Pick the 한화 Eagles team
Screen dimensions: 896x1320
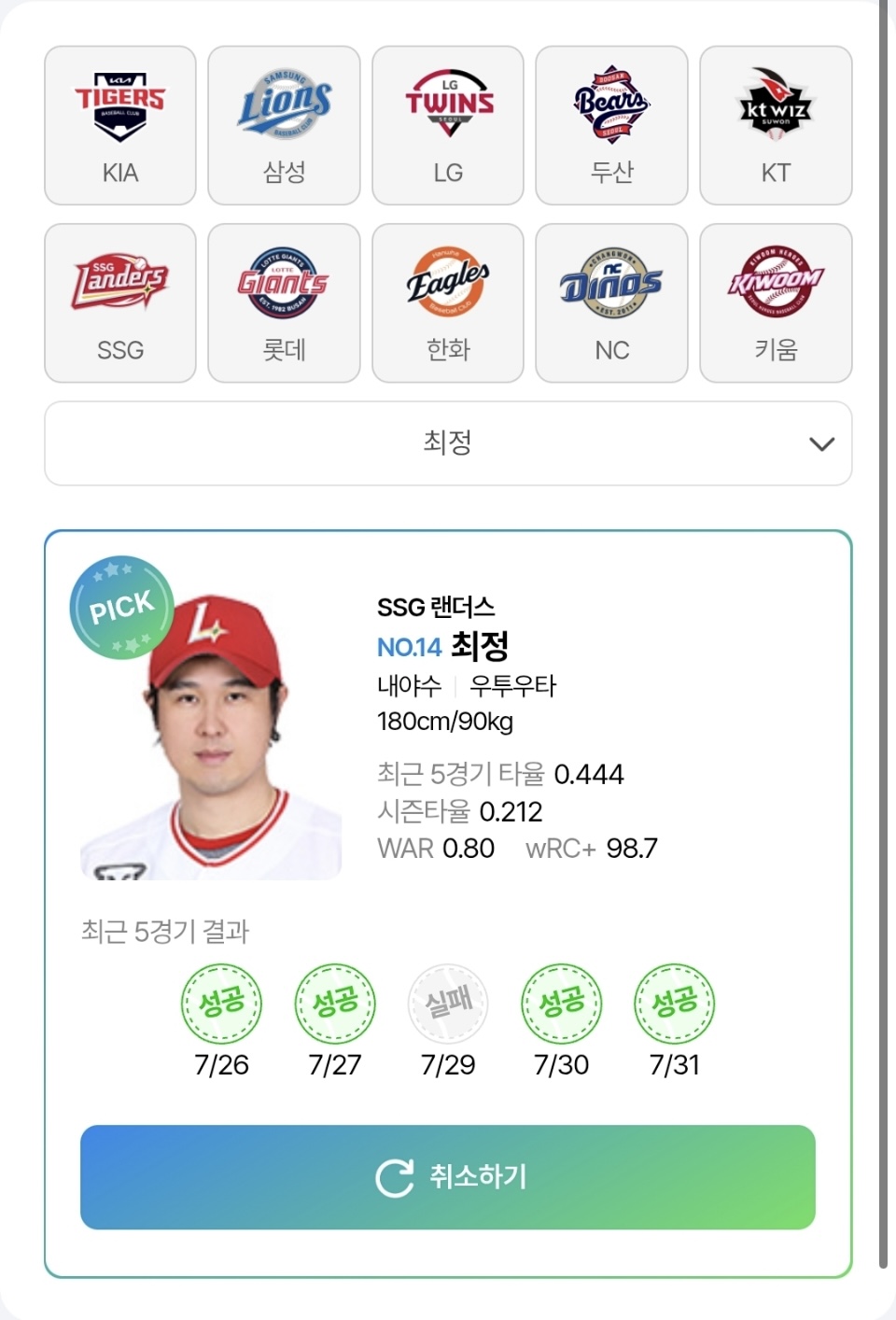pos(448,302)
